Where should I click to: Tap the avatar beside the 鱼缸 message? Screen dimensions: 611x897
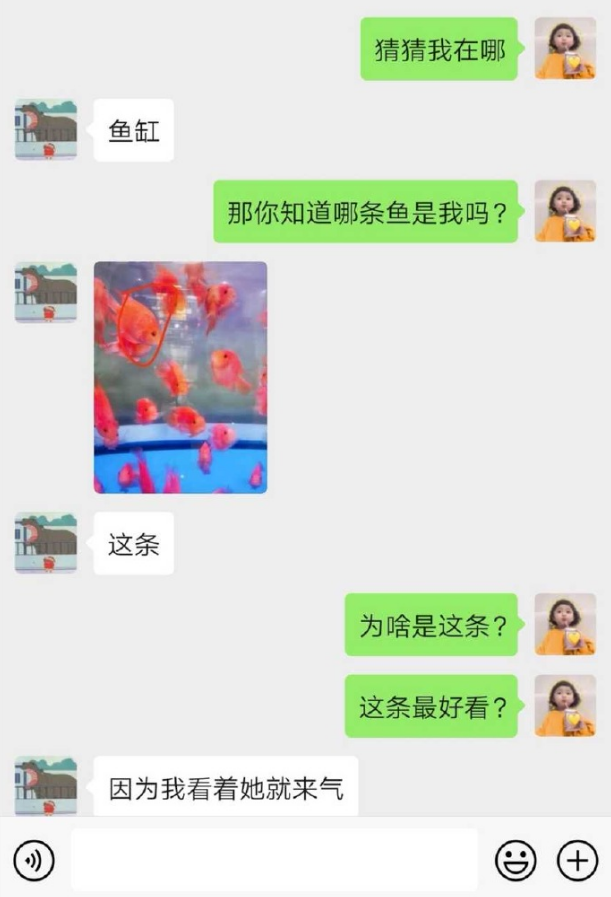pos(46,130)
